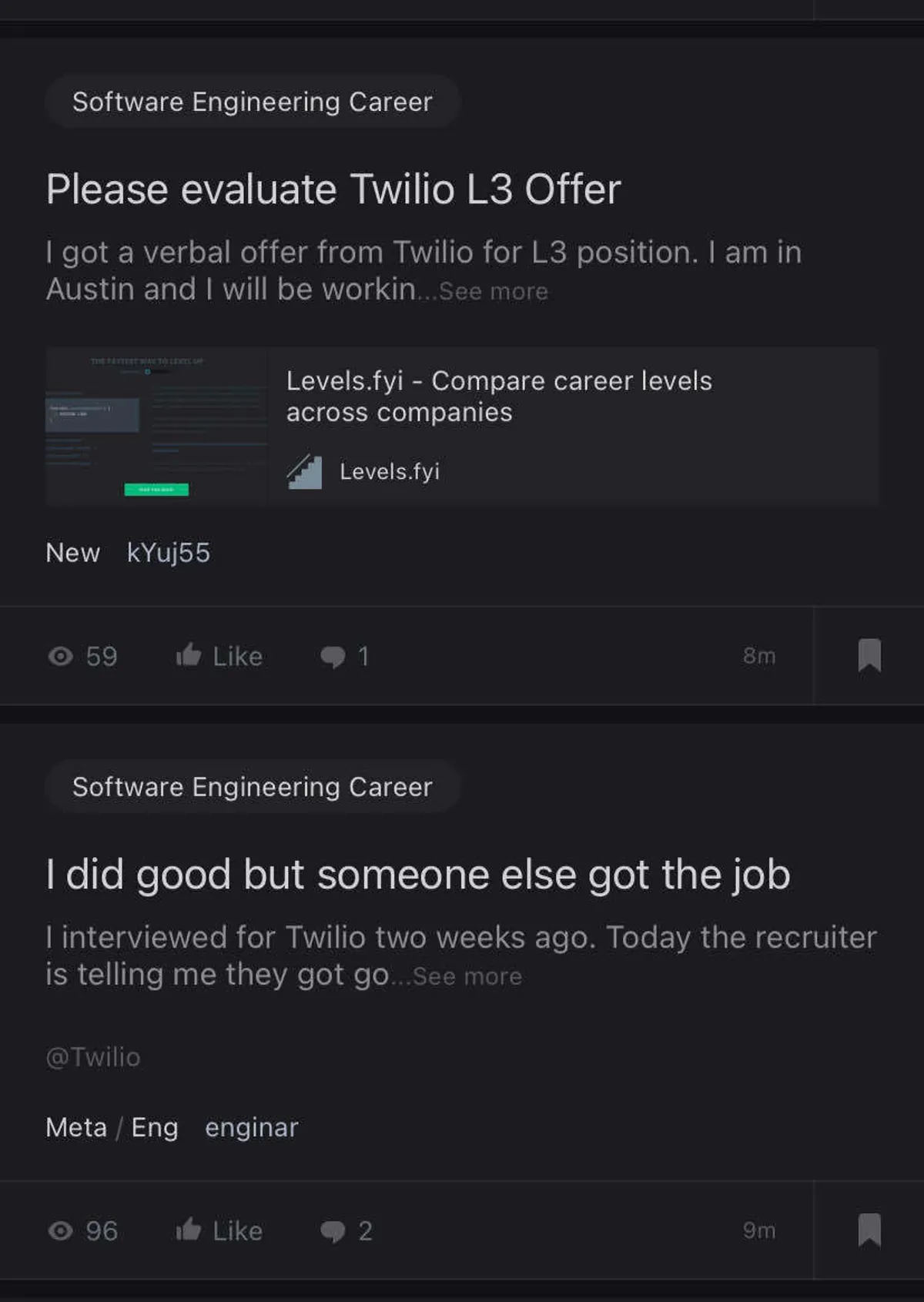Open comments on the someone else got the job post
Image resolution: width=924 pixels, height=1302 pixels.
(346, 1230)
